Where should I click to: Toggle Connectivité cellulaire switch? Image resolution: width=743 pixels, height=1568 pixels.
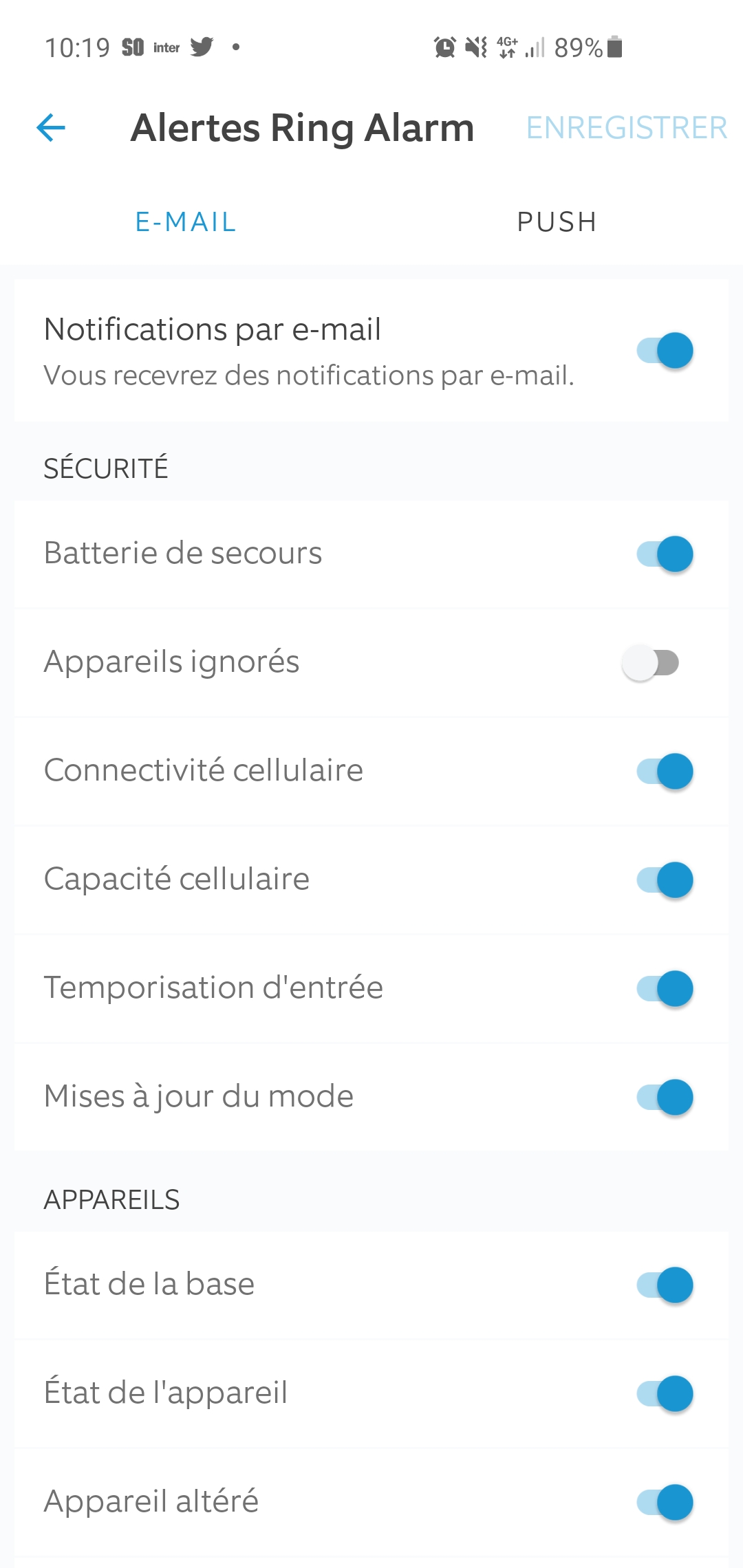664,772
